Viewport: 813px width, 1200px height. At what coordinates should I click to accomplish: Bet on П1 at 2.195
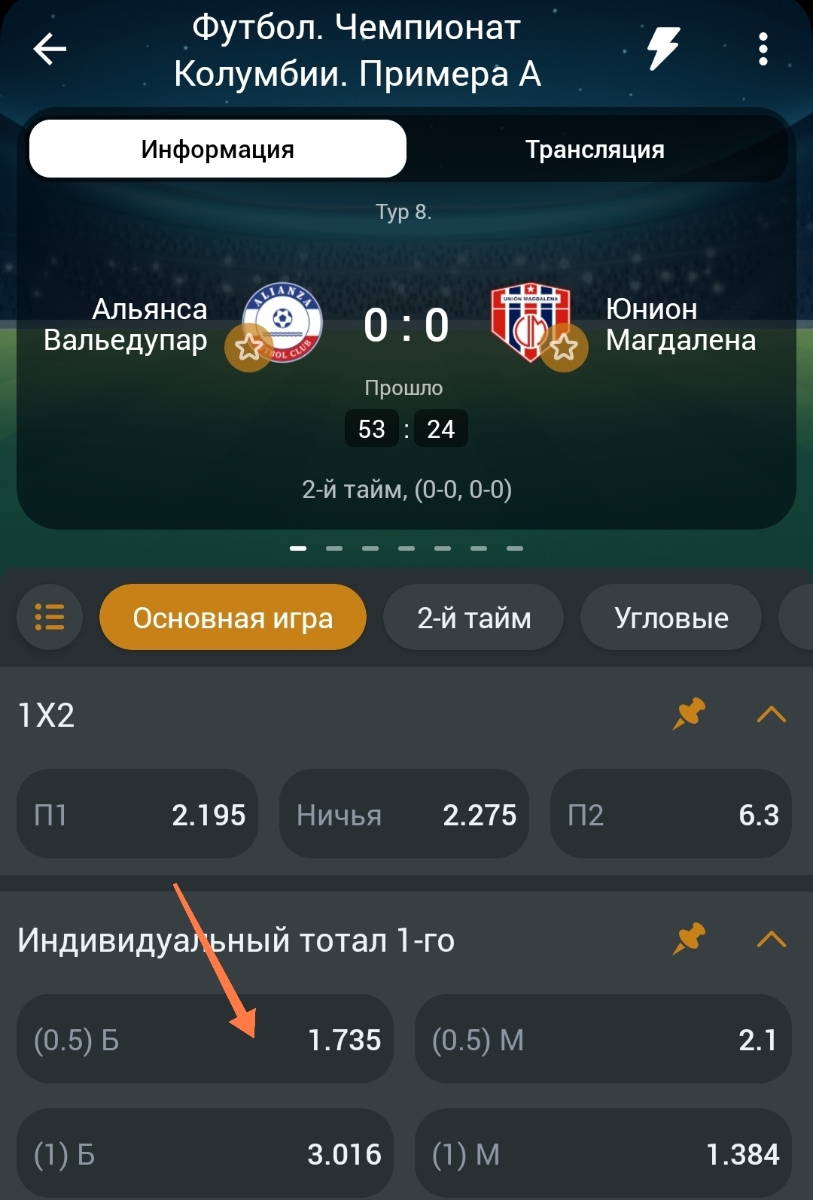tap(137, 814)
